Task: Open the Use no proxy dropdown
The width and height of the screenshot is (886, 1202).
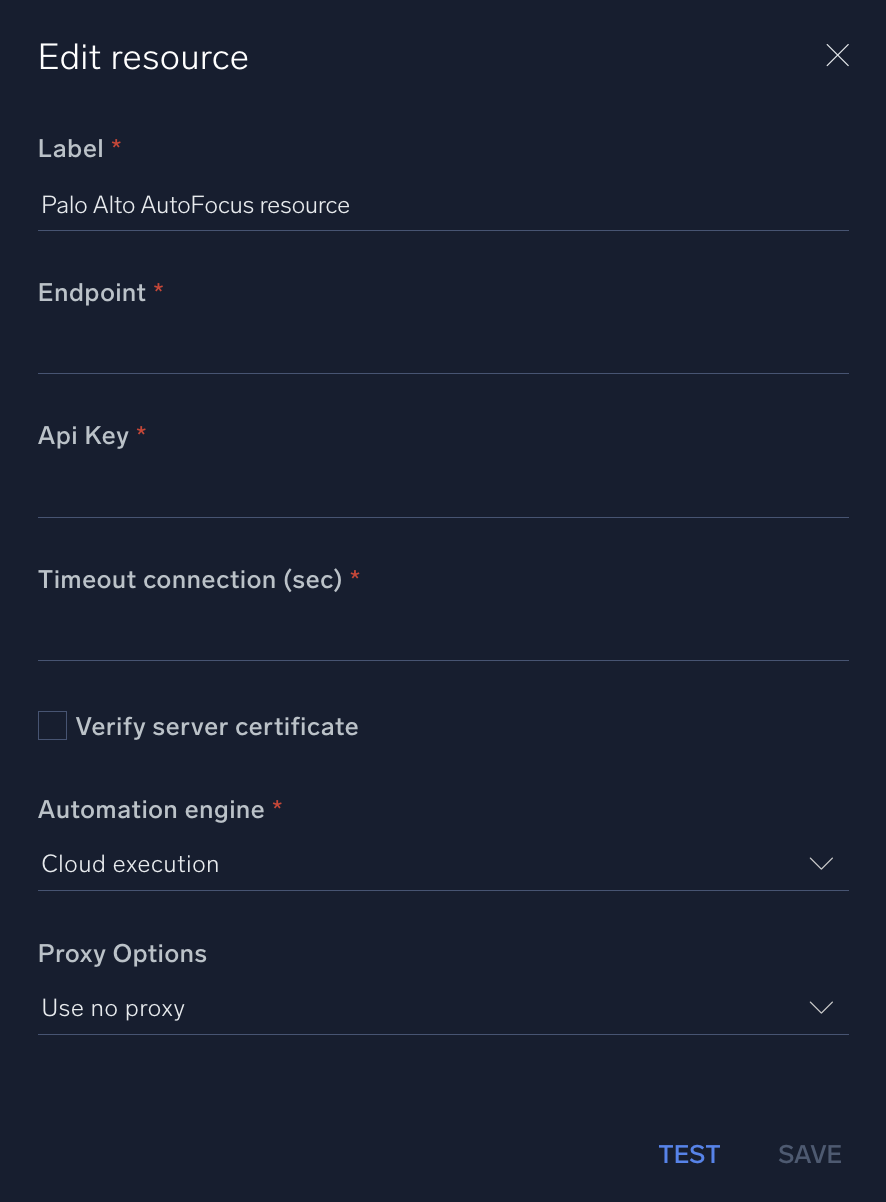Action: (443, 1008)
